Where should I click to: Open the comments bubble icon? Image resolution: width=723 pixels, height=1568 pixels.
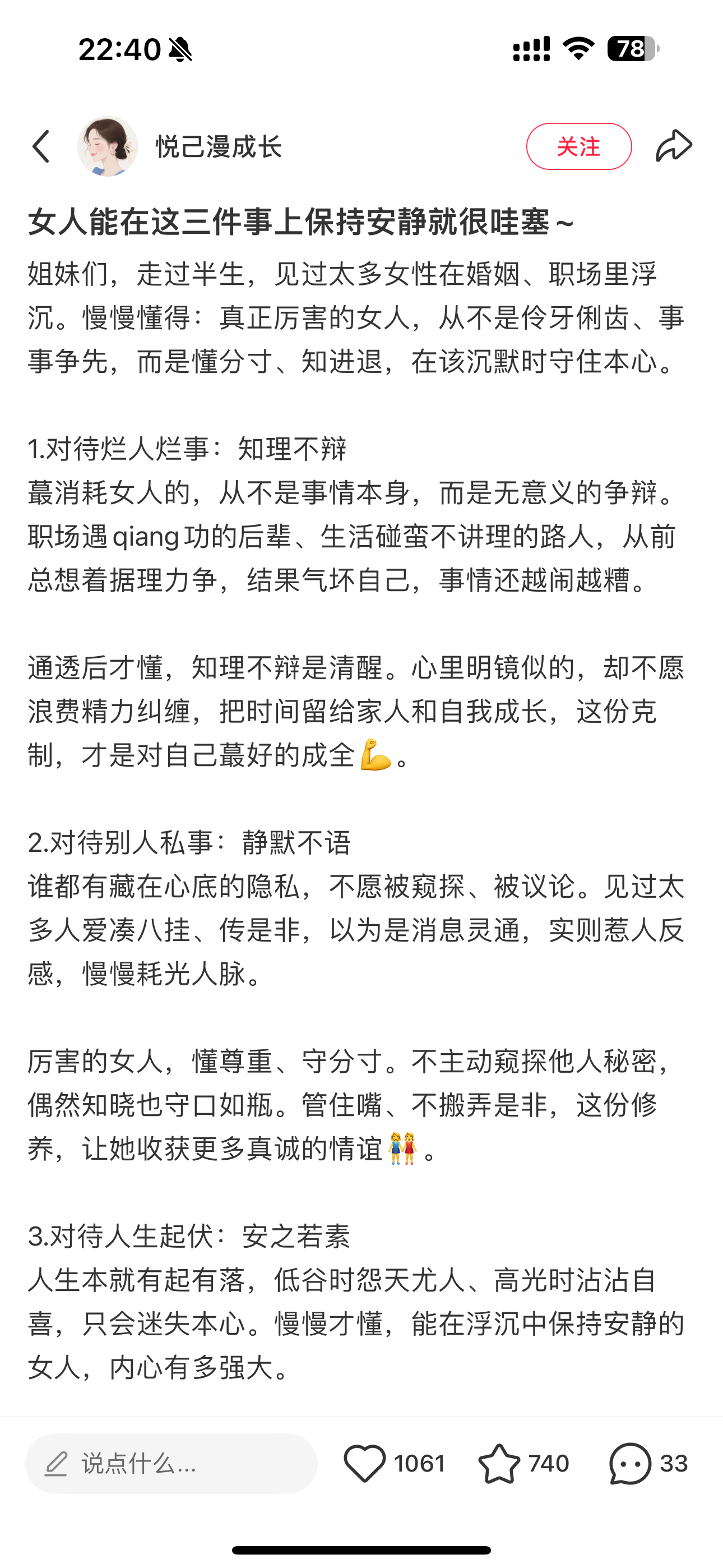pyautogui.click(x=630, y=1463)
